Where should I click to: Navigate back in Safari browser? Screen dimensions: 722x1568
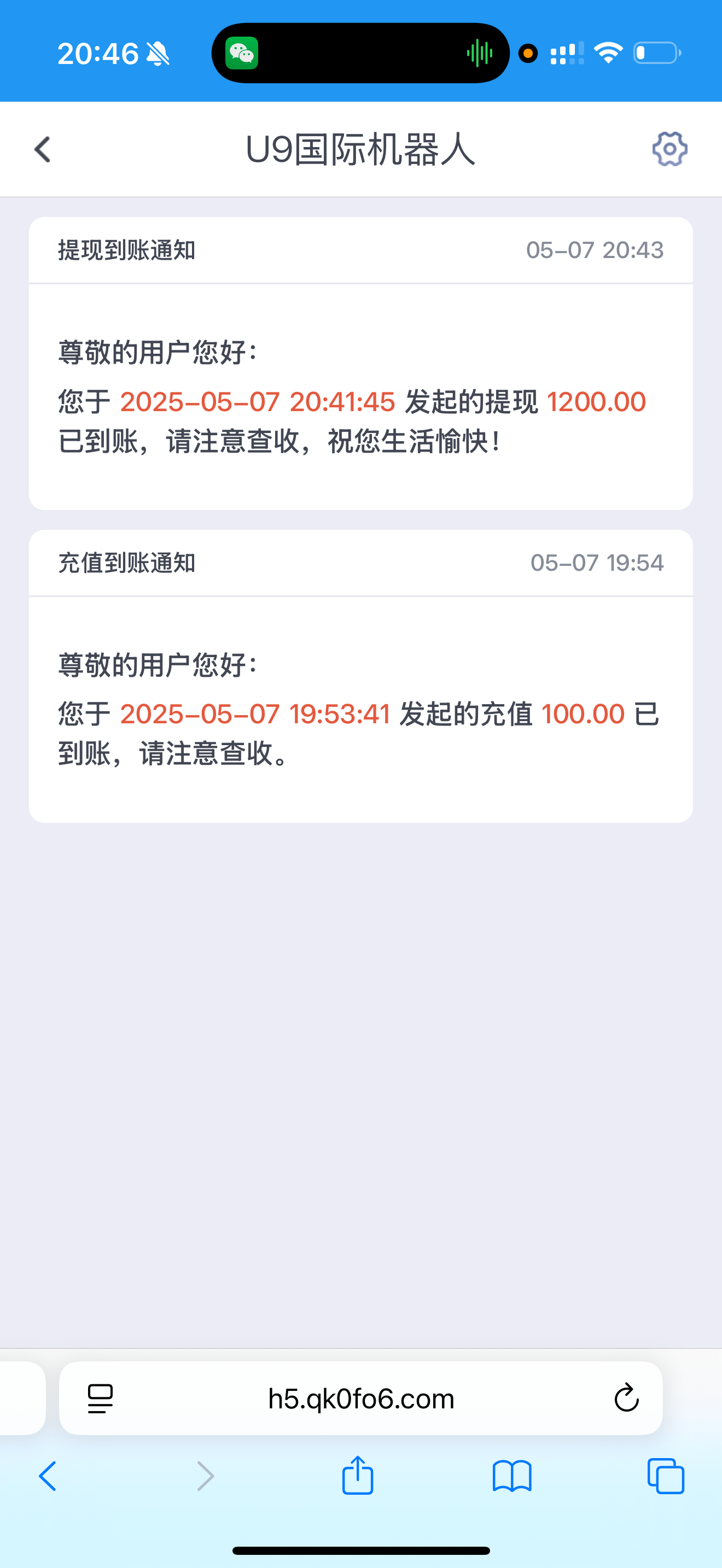[x=48, y=1476]
